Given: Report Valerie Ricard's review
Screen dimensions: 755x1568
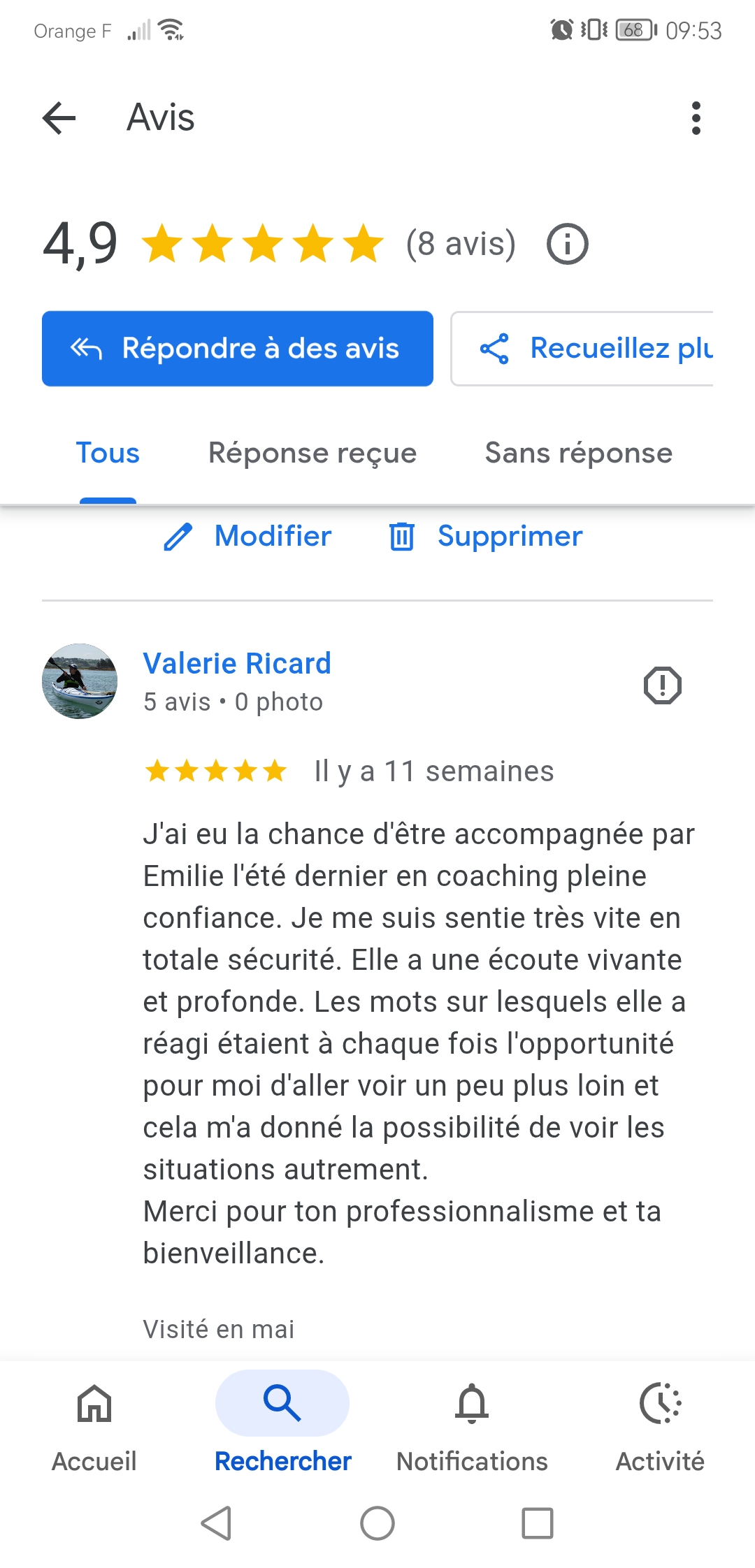Looking at the screenshot, I should coord(662,685).
